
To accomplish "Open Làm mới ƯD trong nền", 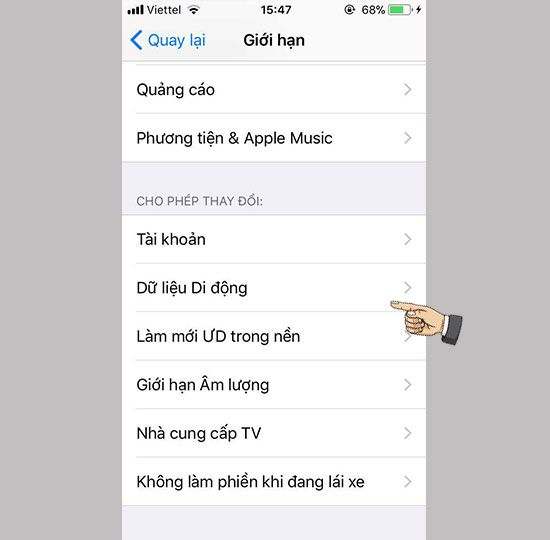I will pos(274,336).
